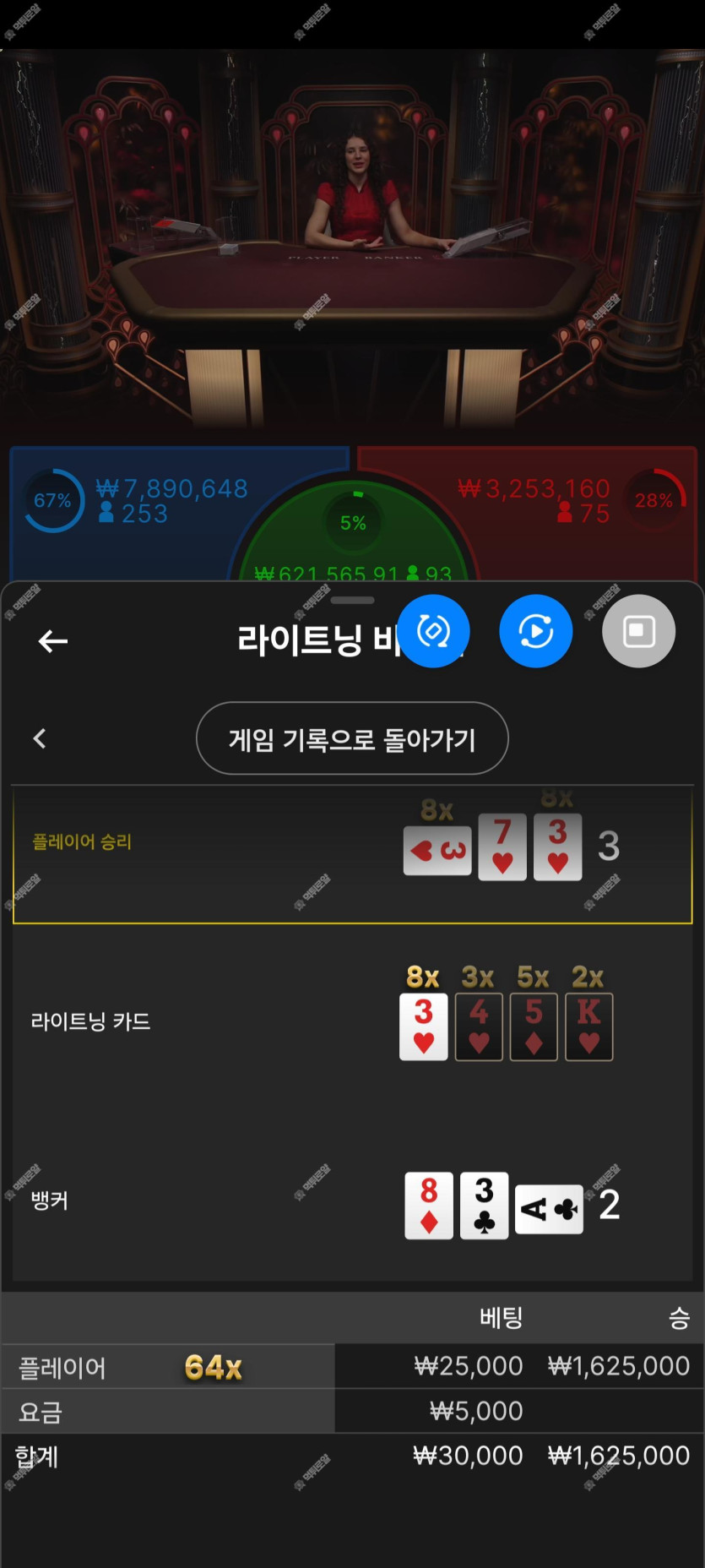
Task: Tap the 게임 기록으로 돌아가기 button
Action: (x=352, y=739)
